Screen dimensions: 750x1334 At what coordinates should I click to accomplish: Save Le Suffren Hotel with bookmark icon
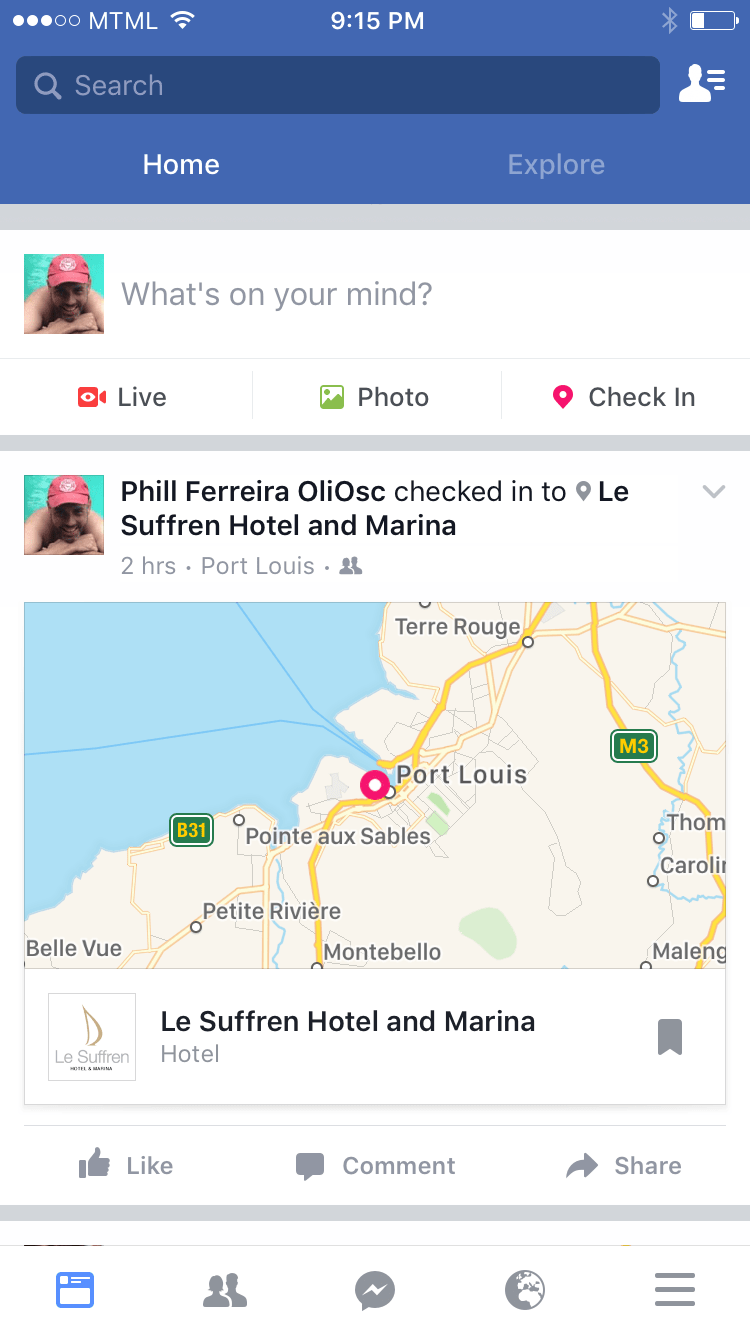pyautogui.click(x=670, y=1037)
